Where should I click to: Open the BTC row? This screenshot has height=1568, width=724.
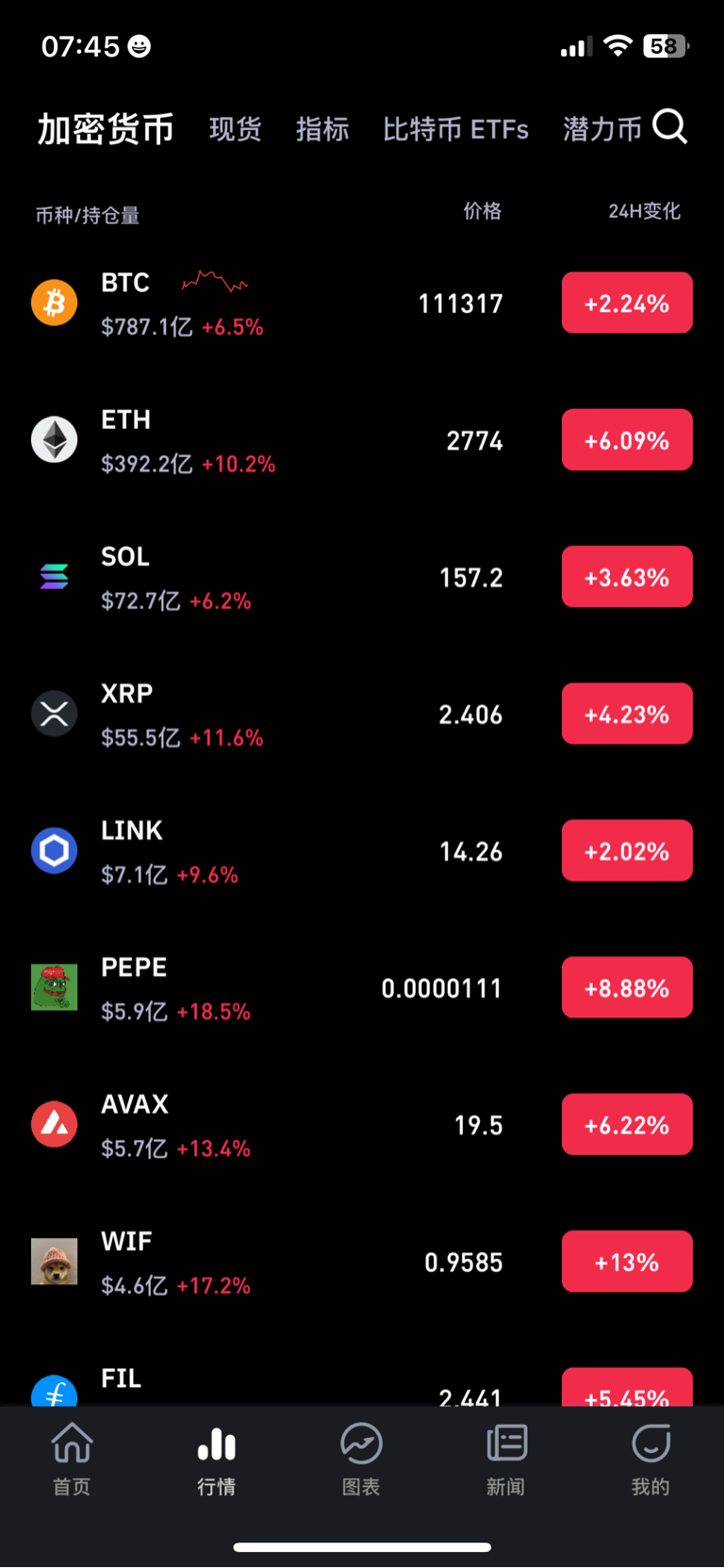pyautogui.click(x=362, y=303)
